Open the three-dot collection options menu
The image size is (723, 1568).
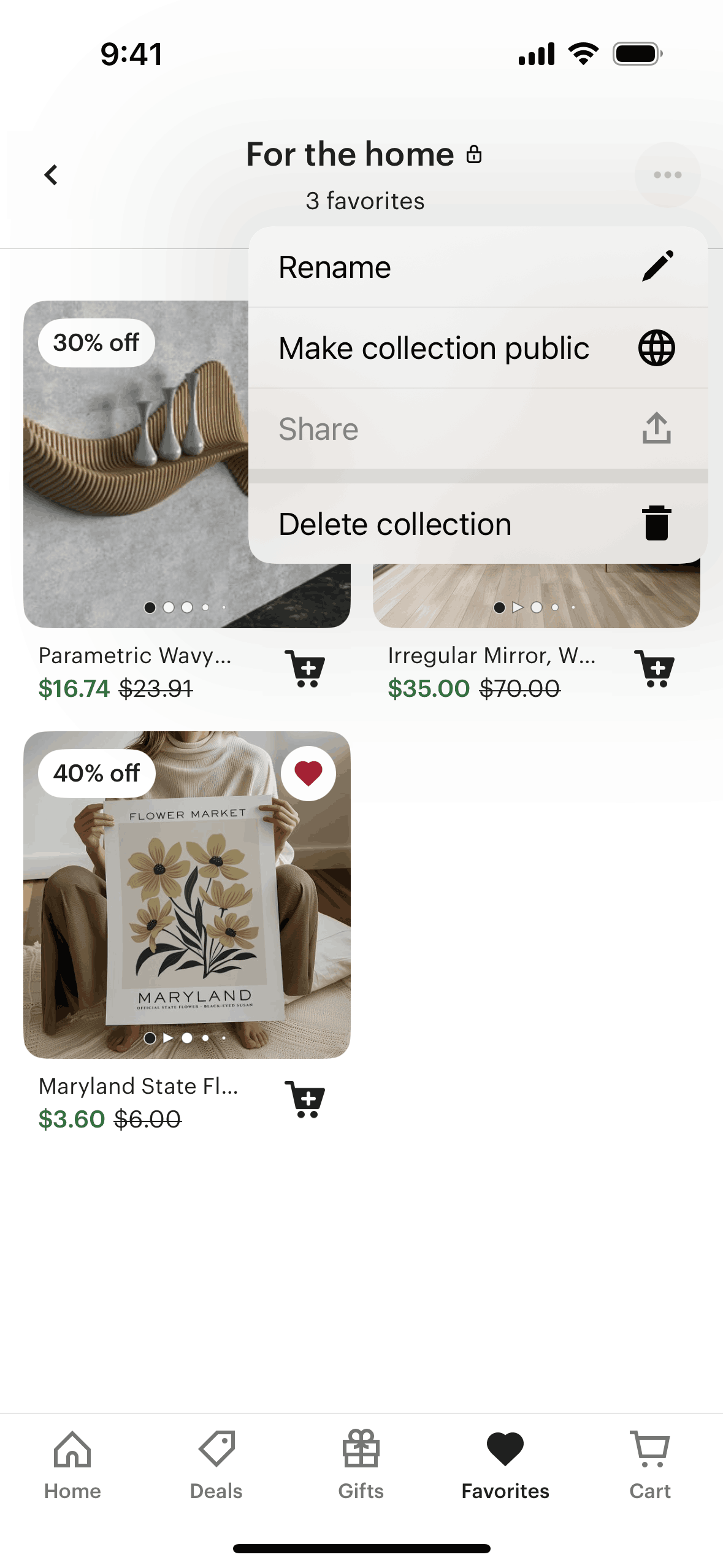[x=667, y=175]
